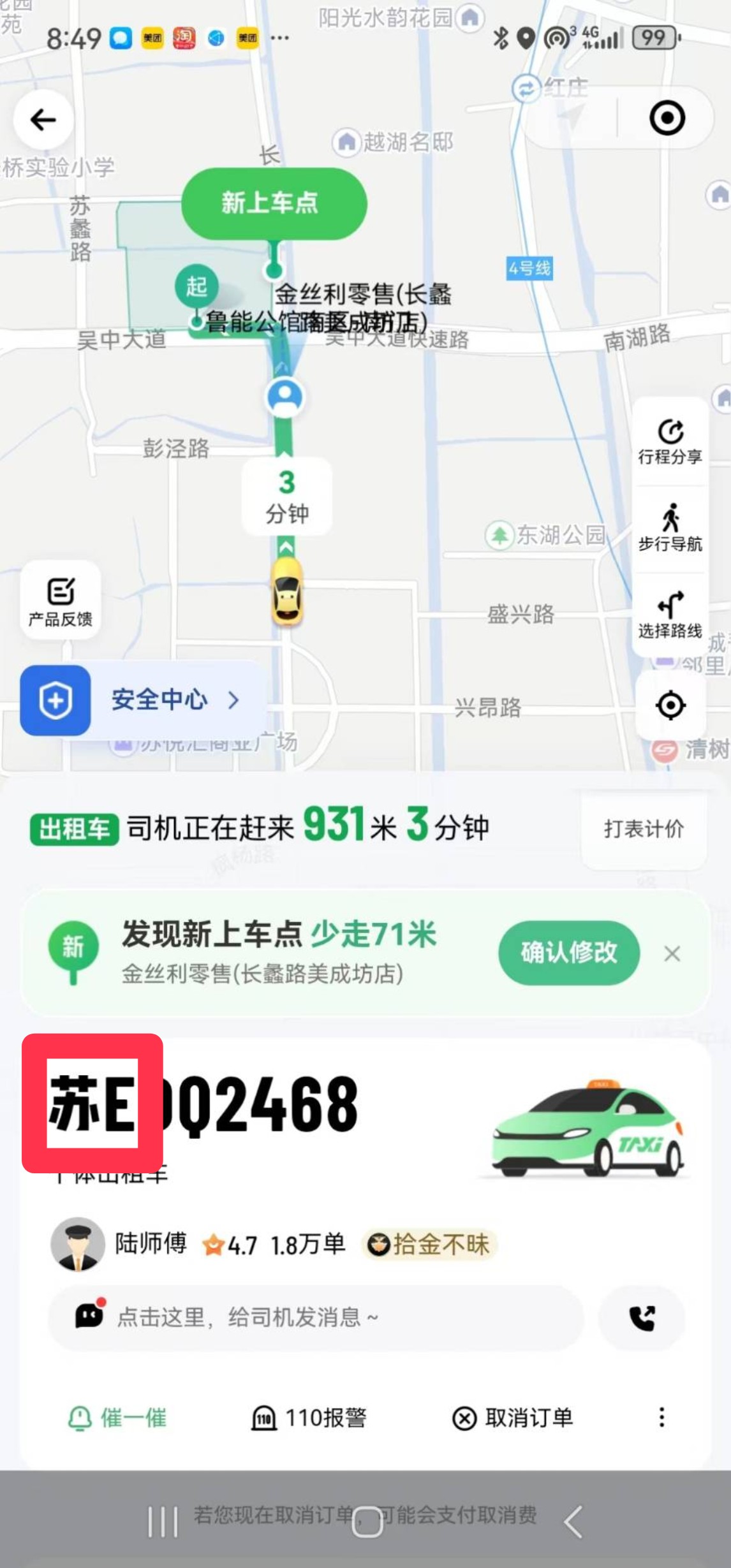This screenshot has height=1568, width=731.
Task: Tap 110报警 to call police
Action: (x=309, y=1418)
